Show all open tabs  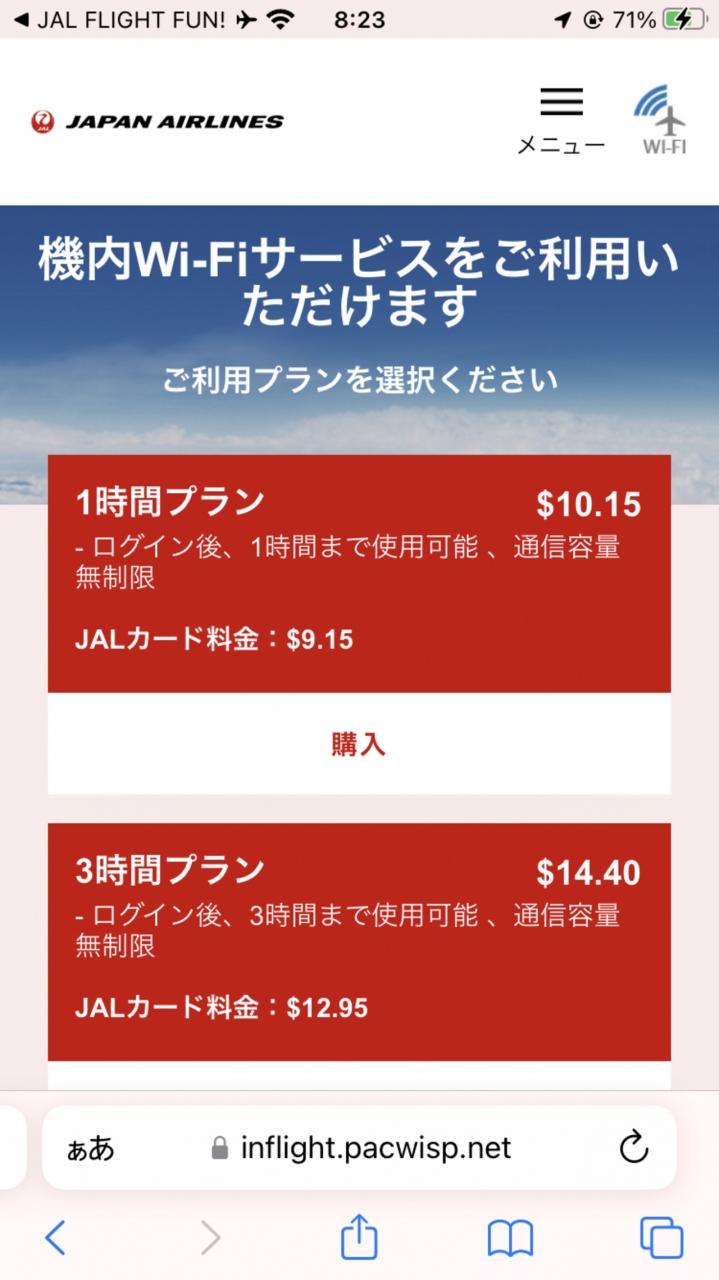click(661, 1238)
